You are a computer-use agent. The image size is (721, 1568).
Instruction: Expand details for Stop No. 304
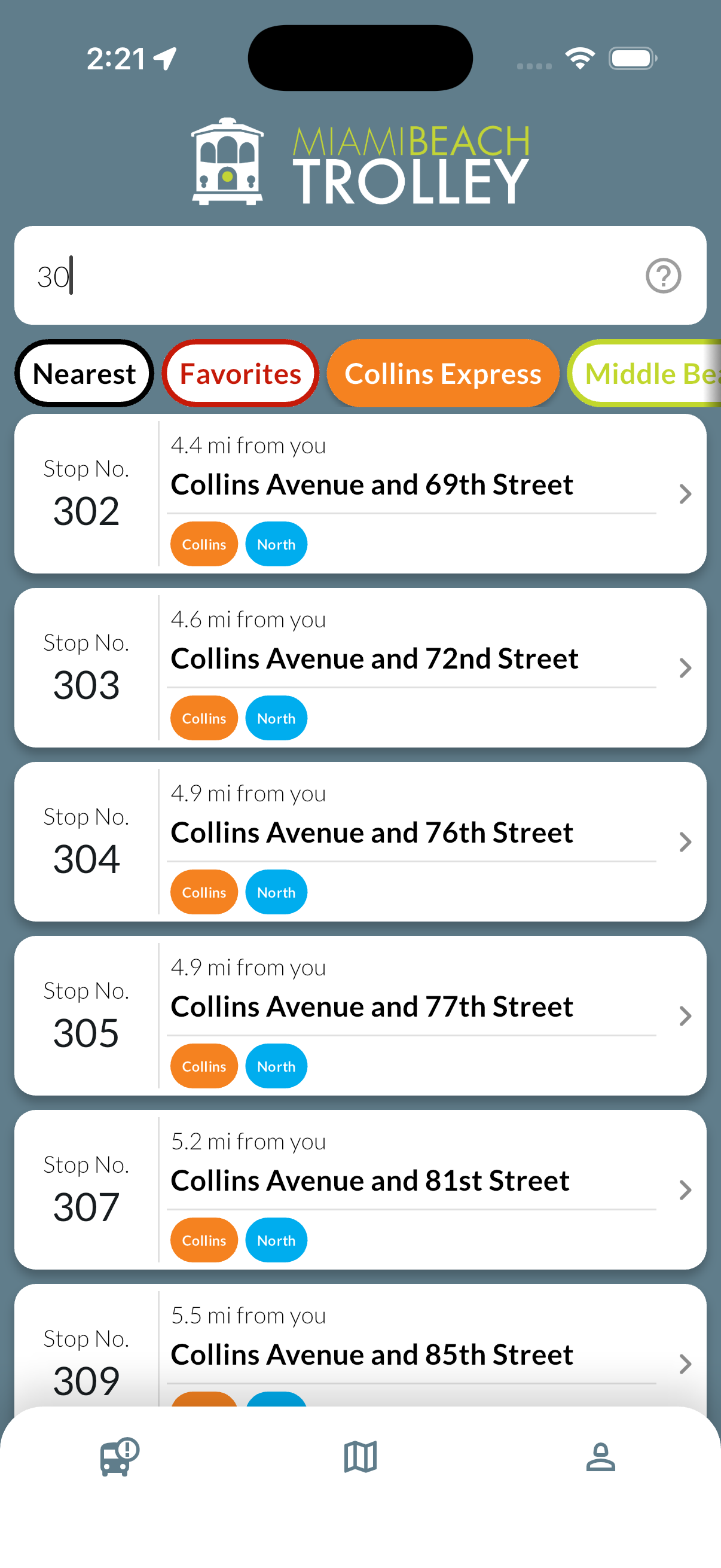686,842
